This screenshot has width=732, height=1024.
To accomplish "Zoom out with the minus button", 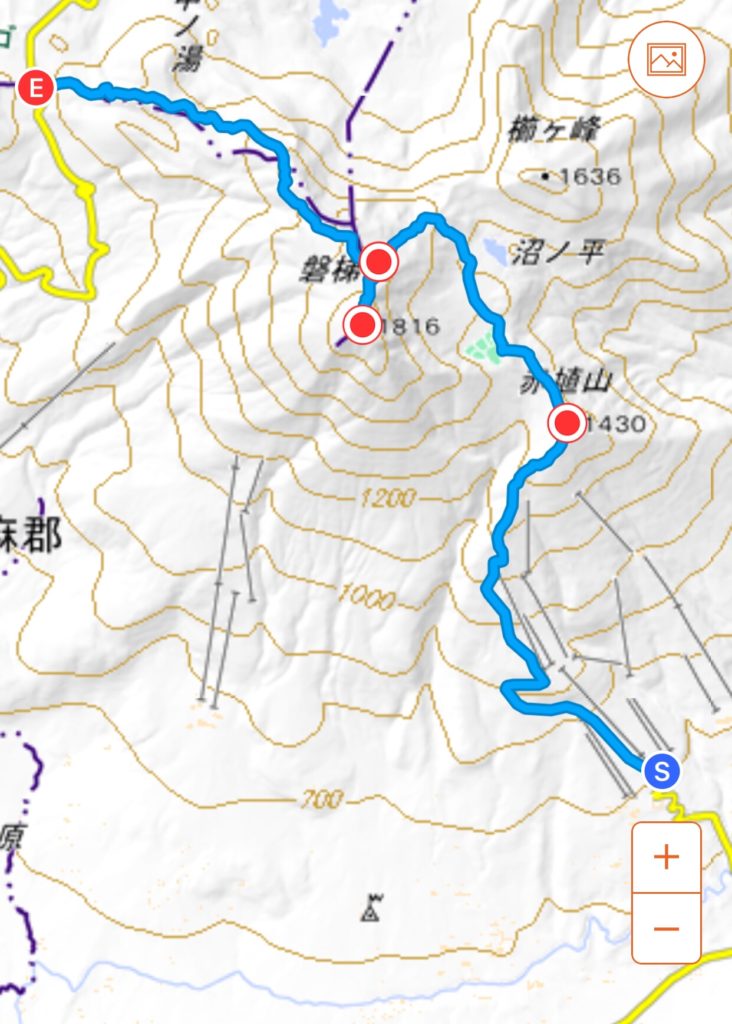I will coord(666,928).
